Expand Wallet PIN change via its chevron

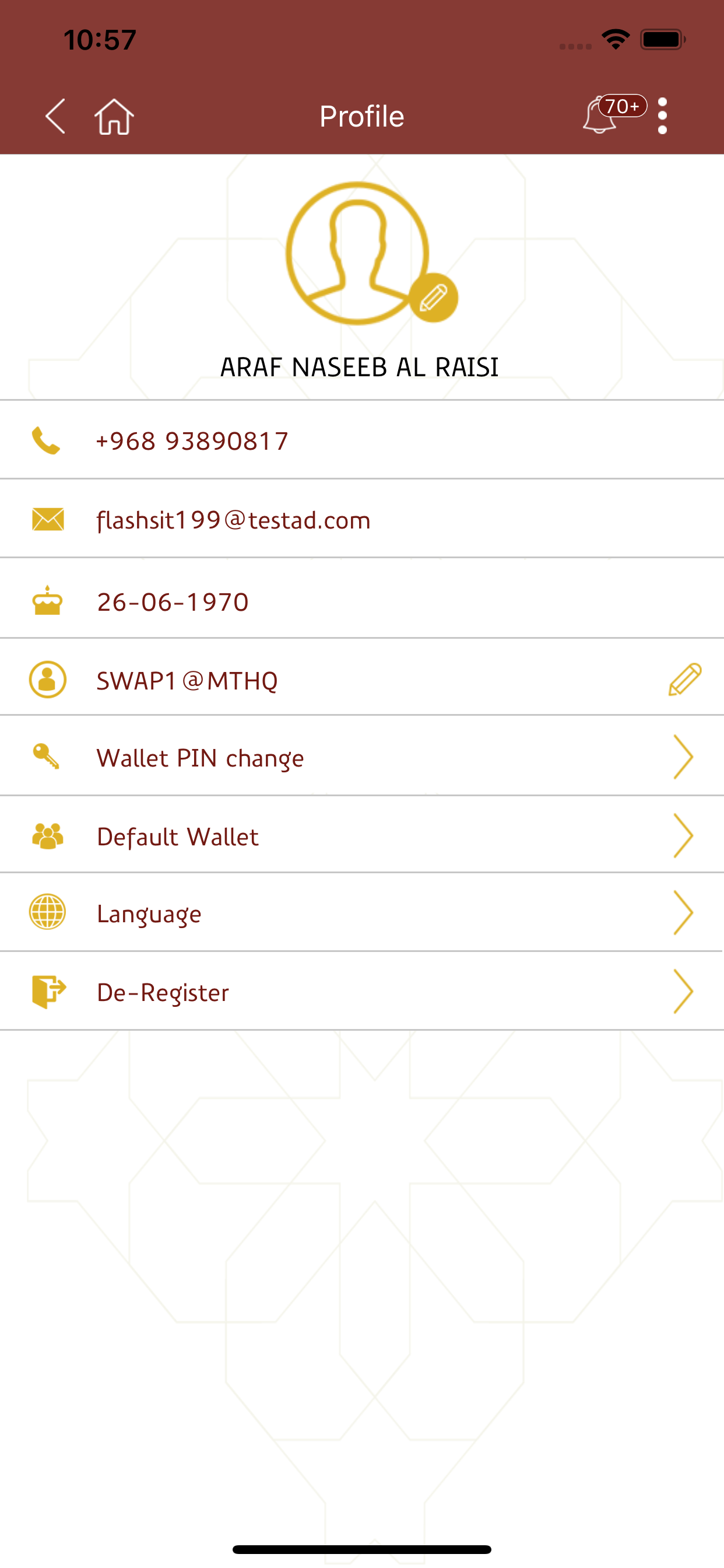[x=684, y=757]
